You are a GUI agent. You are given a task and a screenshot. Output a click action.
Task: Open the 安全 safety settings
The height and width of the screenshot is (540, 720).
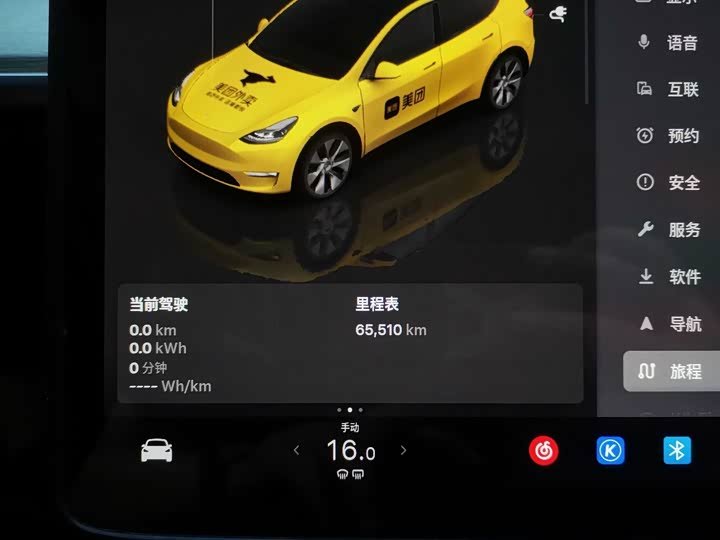[669, 182]
